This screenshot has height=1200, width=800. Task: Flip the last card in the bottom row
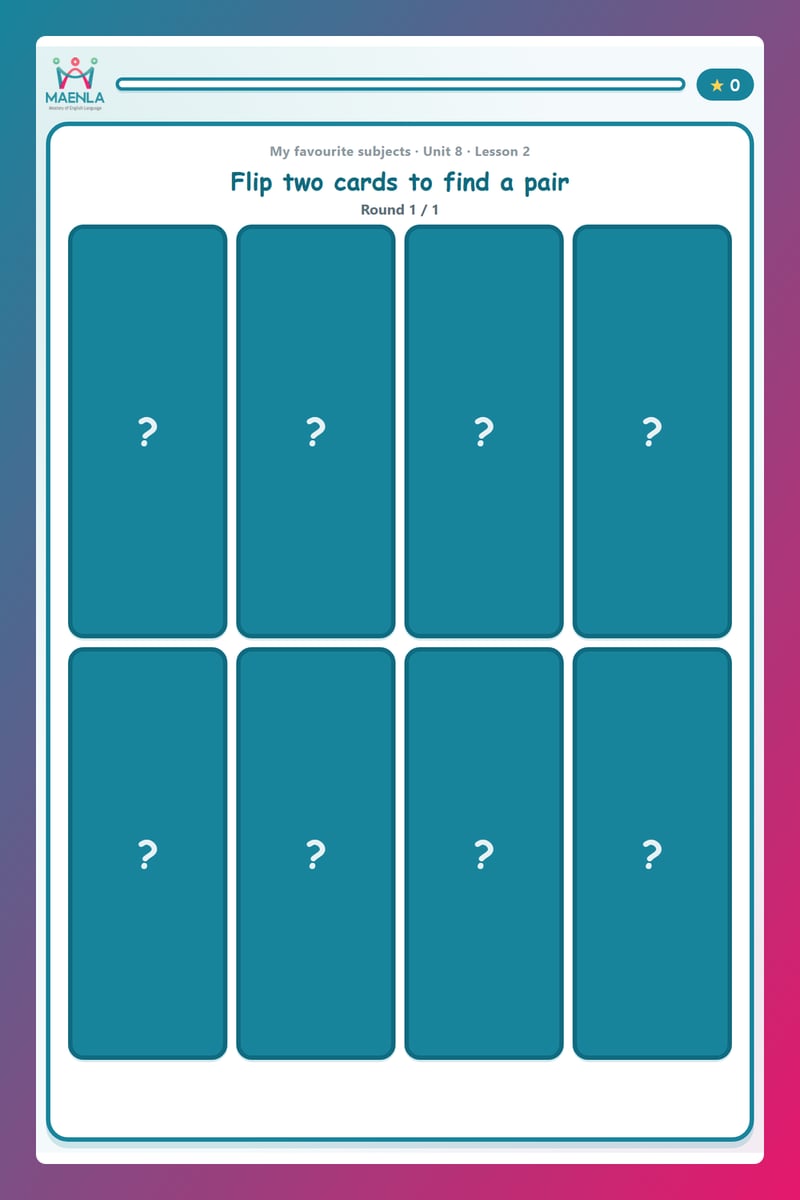[x=652, y=854]
